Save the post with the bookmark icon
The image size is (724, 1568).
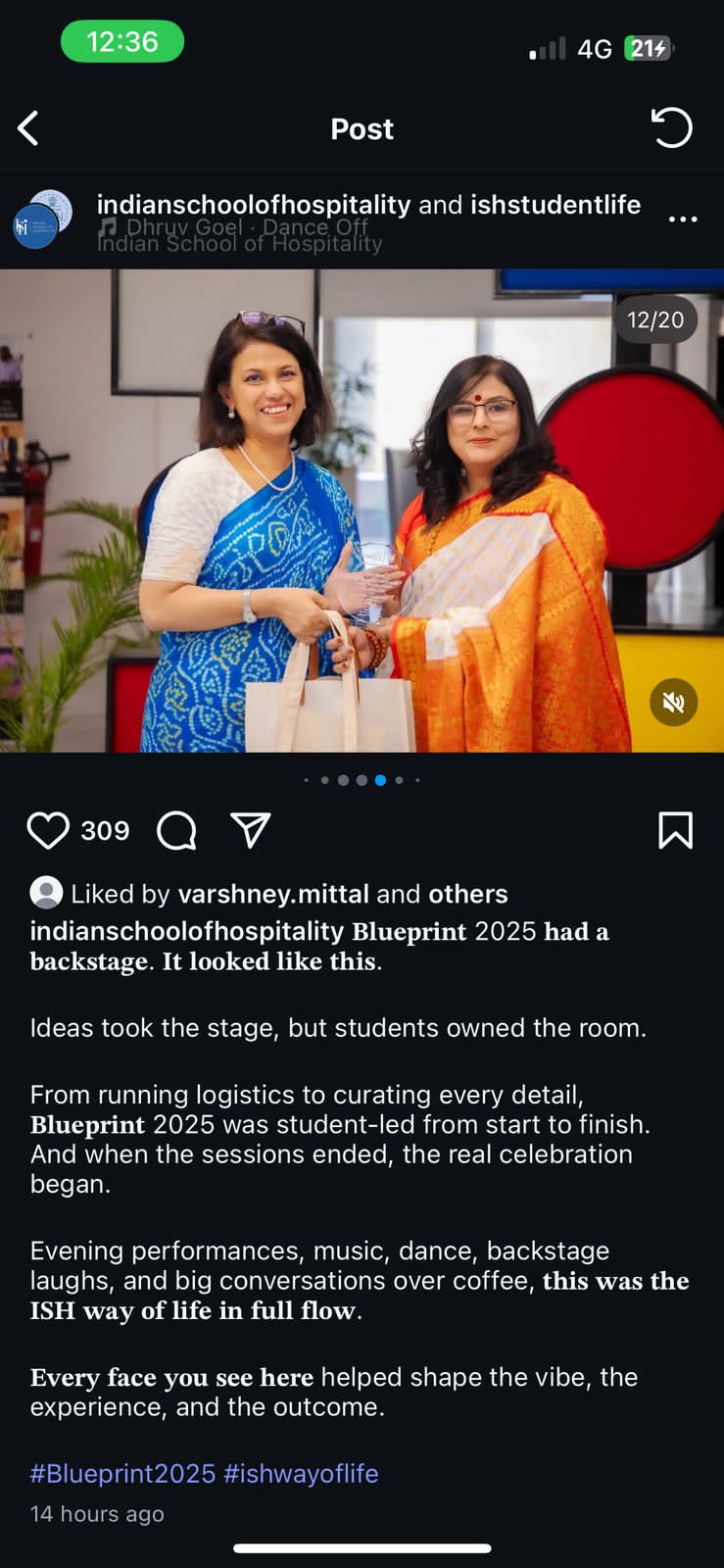(x=675, y=830)
